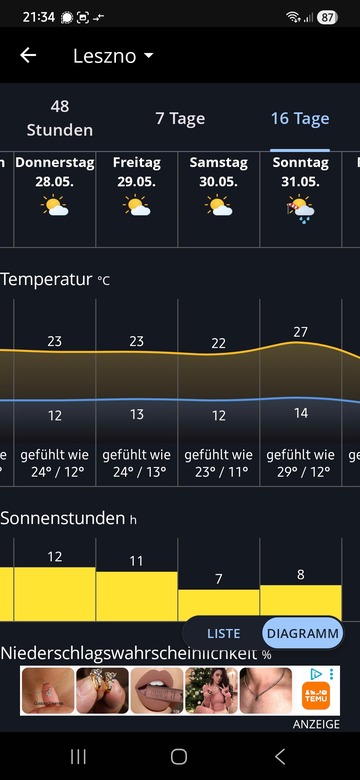Switch to the 7 Tage tab
This screenshot has width=360, height=780.
pos(180,118)
